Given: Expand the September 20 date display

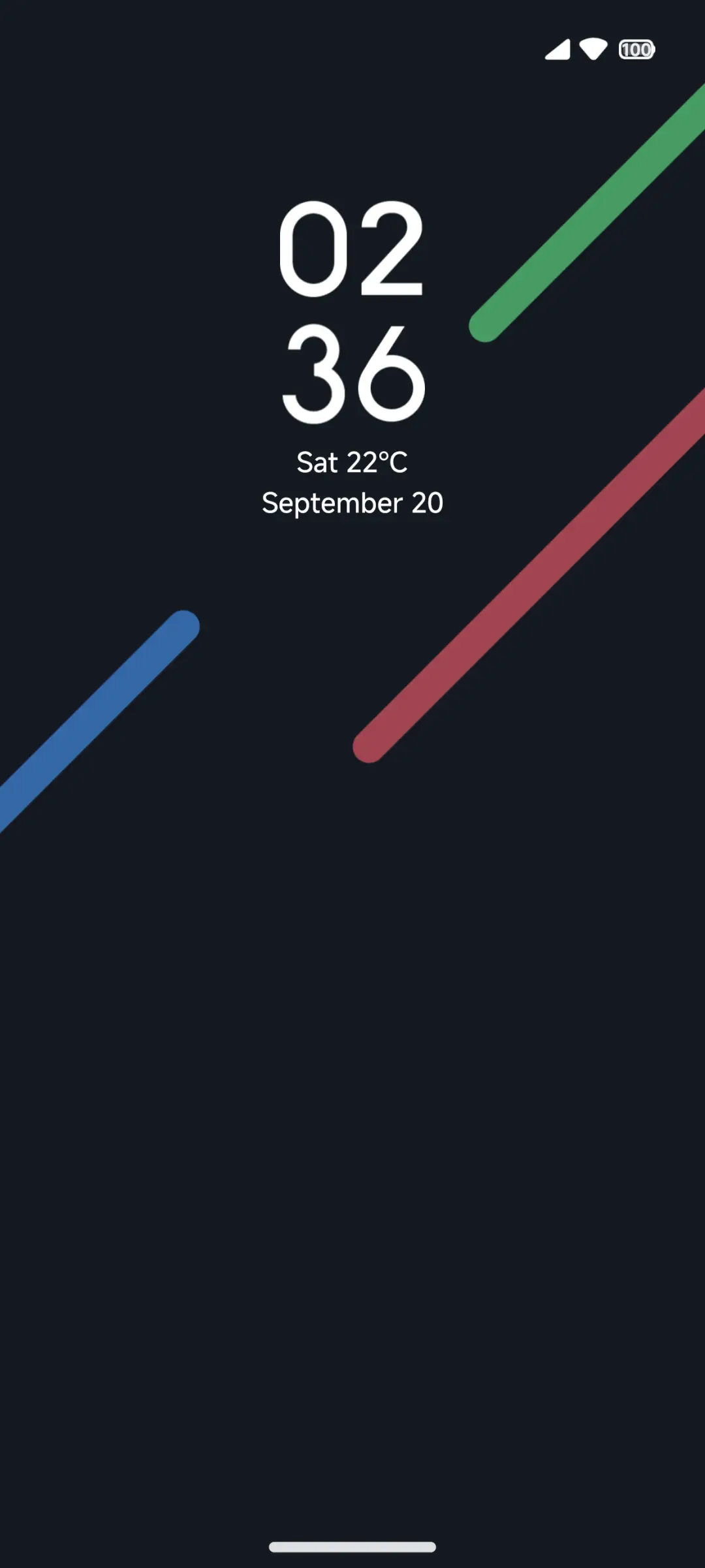Looking at the screenshot, I should click(x=352, y=503).
